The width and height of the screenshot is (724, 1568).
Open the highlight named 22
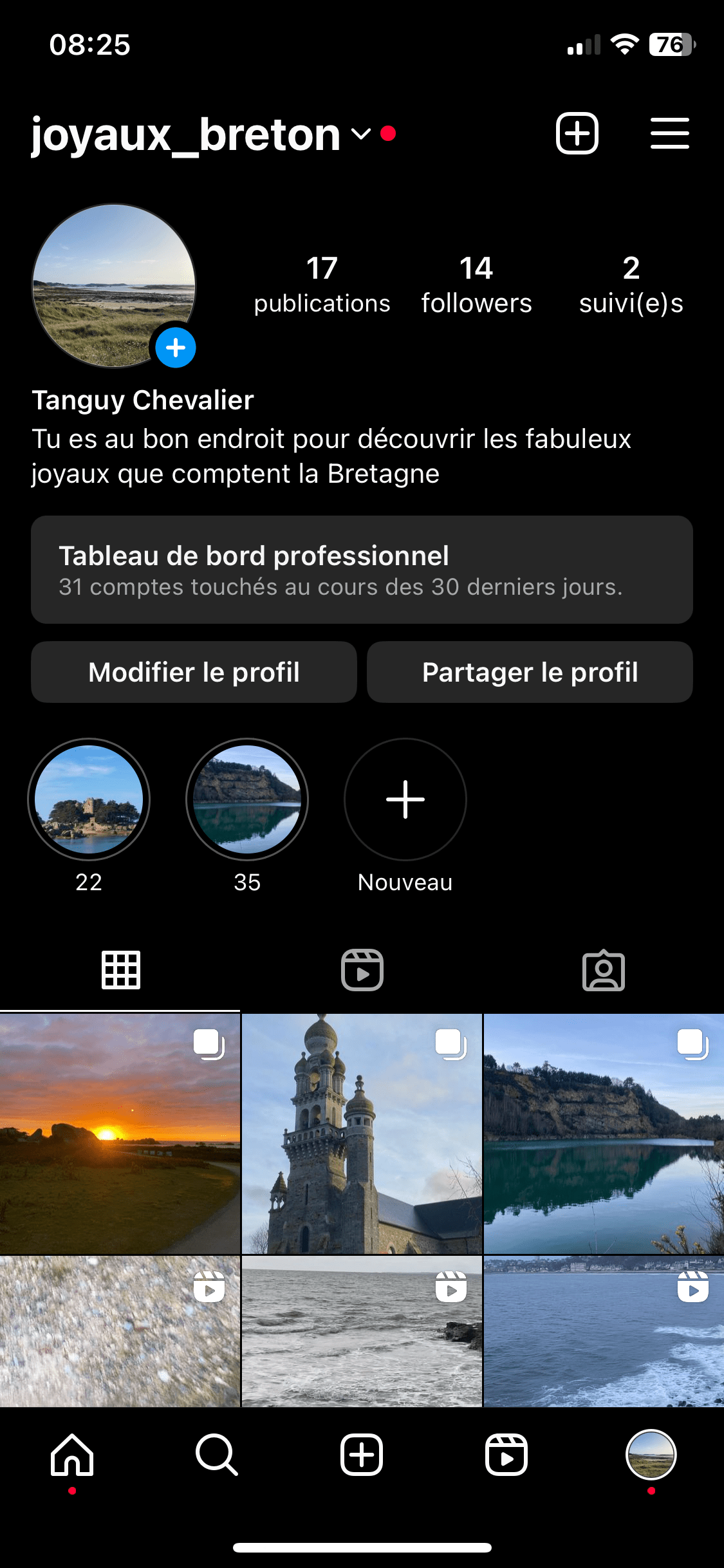click(x=89, y=799)
